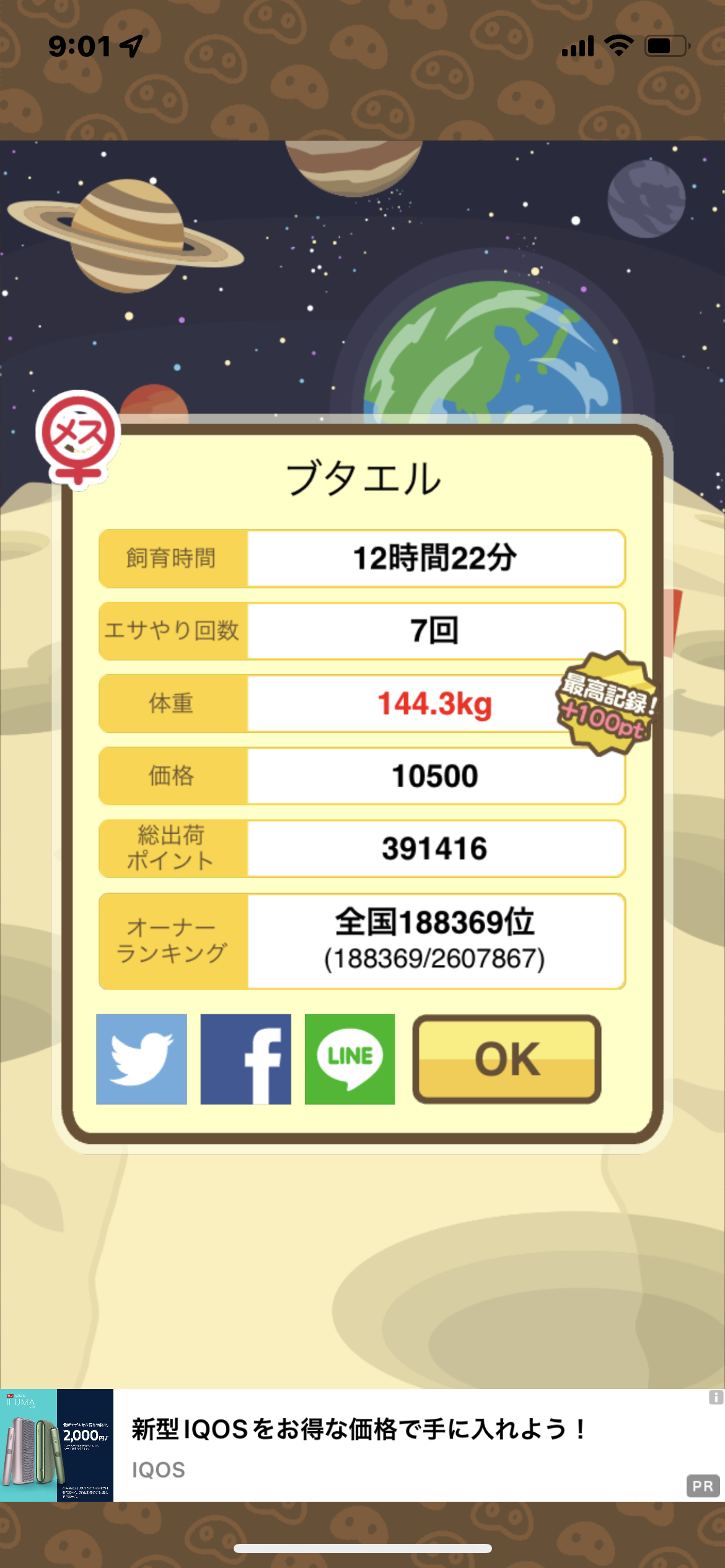725x1568 pixels.
Task: Open the IQOS ad banner
Action: (359, 1444)
